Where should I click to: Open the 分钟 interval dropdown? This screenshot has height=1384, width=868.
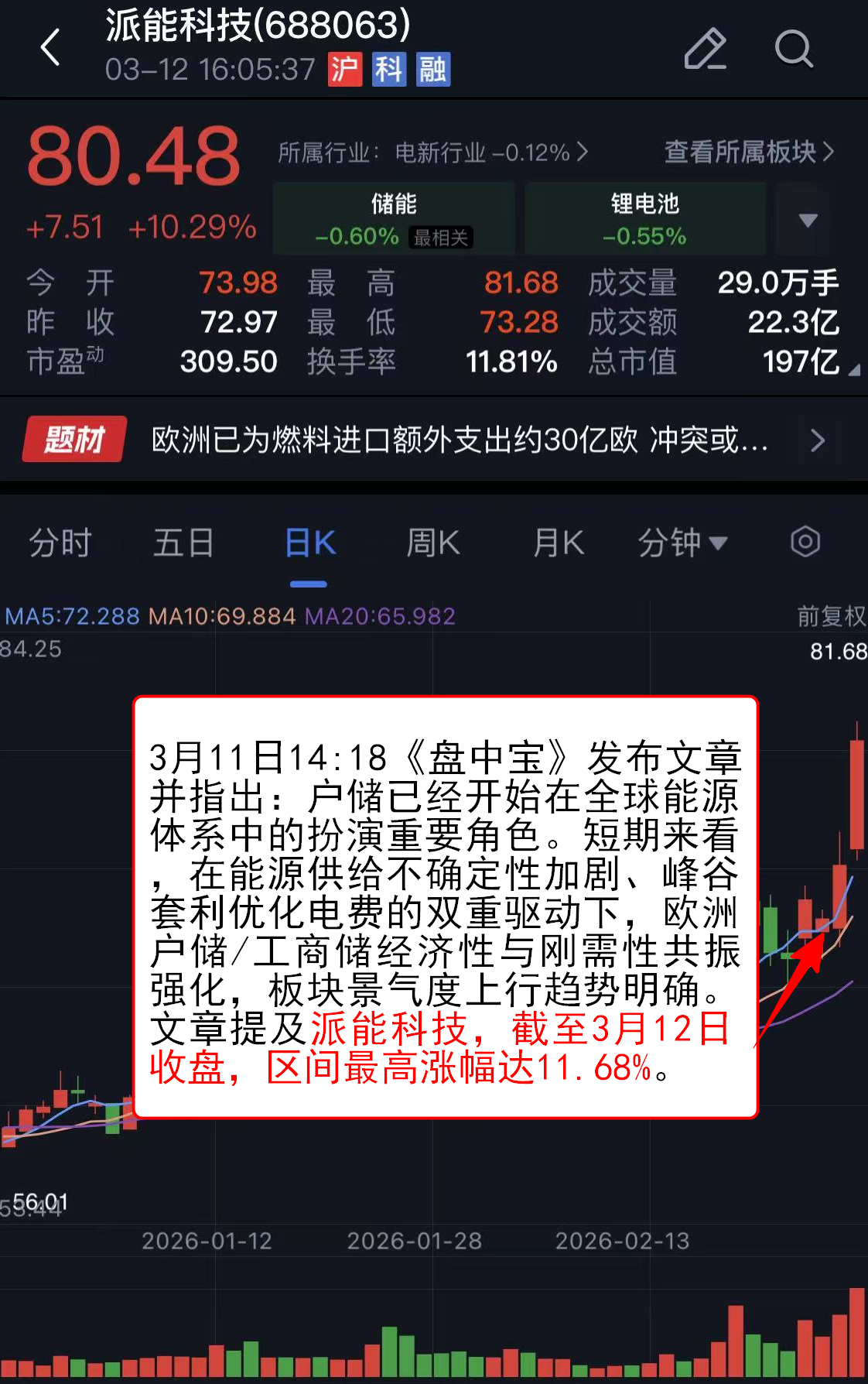682,543
